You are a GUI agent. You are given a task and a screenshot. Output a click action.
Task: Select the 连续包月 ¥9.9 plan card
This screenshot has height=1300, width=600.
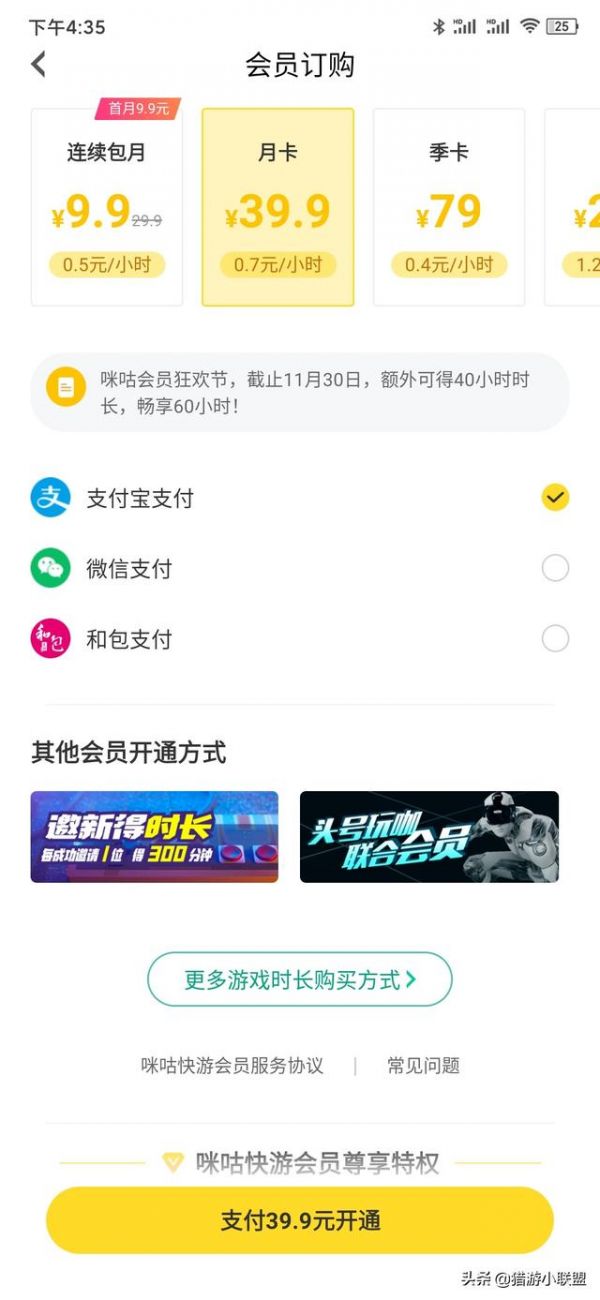[x=107, y=207]
